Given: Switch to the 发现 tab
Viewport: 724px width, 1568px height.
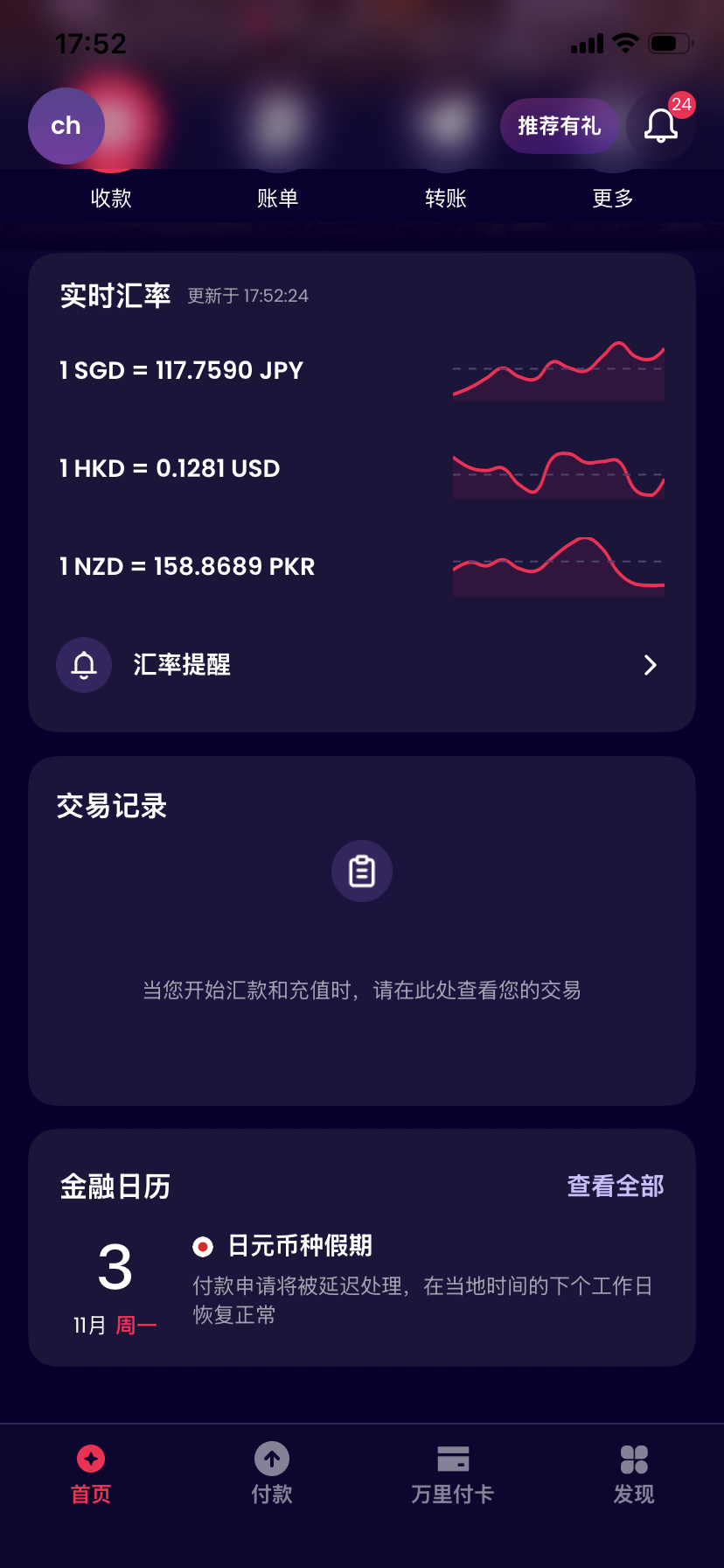Looking at the screenshot, I should pos(634,1475).
